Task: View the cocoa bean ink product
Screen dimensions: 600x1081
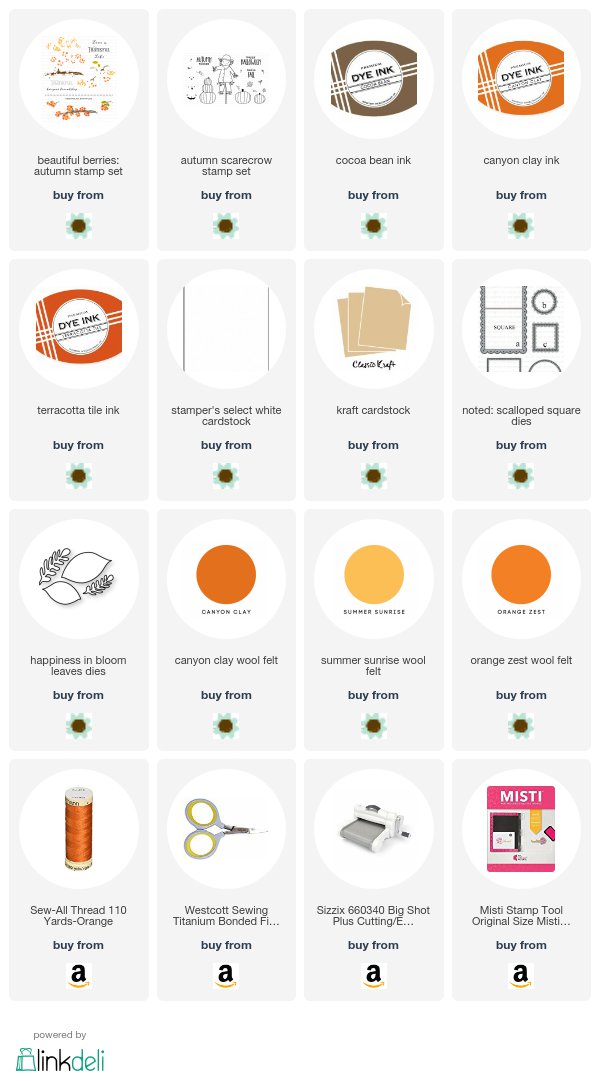Action: point(373,130)
